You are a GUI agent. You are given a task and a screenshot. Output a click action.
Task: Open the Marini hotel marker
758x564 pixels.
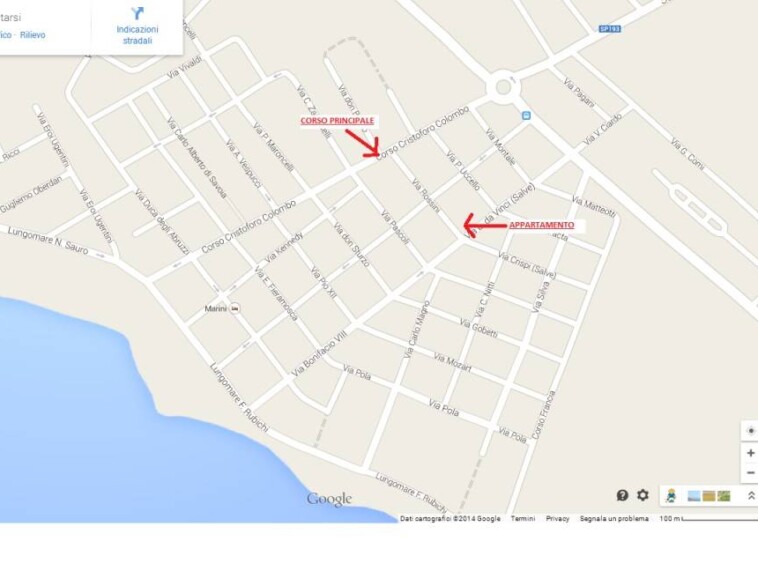point(234,308)
